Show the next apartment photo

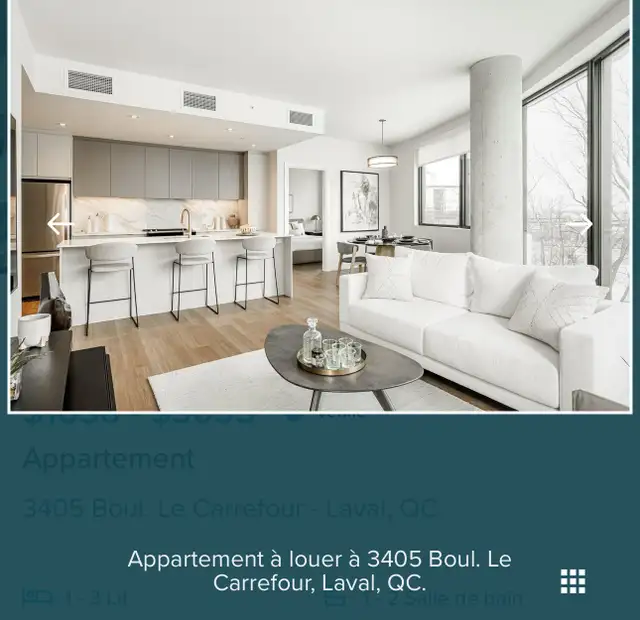[x=581, y=224]
